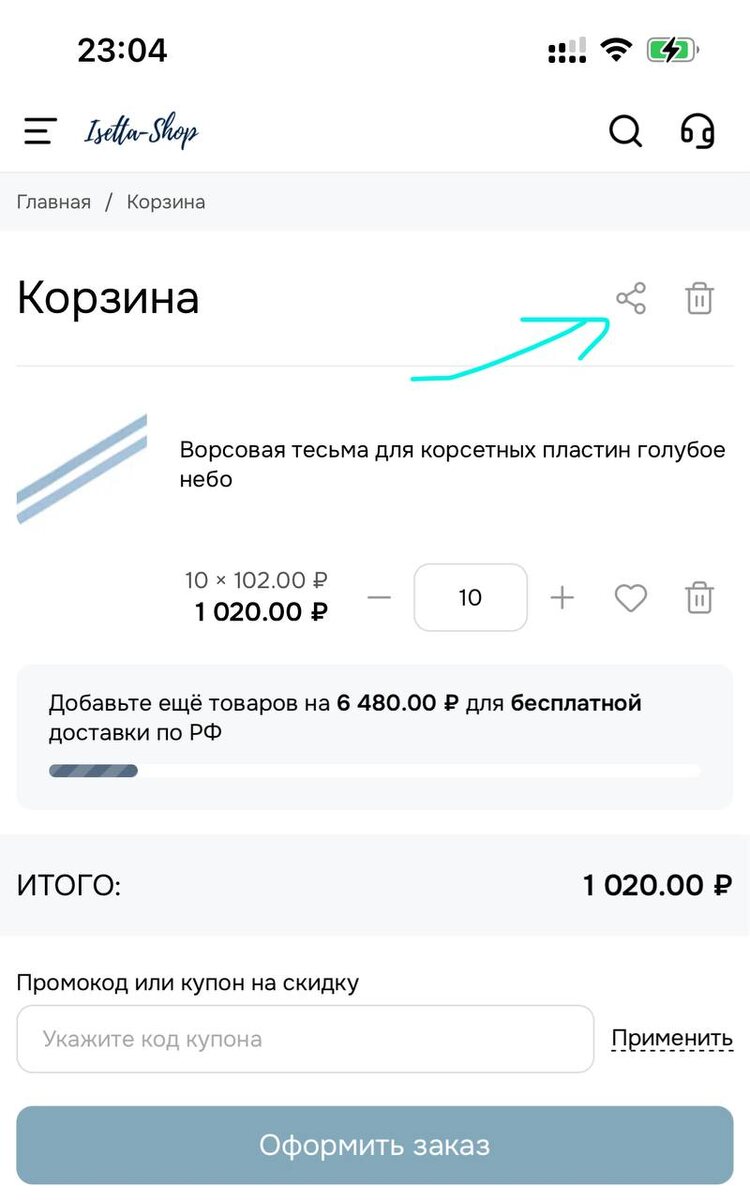This screenshot has height=1200, width=750.
Task: Click the customer support headset icon
Action: pyautogui.click(x=697, y=130)
